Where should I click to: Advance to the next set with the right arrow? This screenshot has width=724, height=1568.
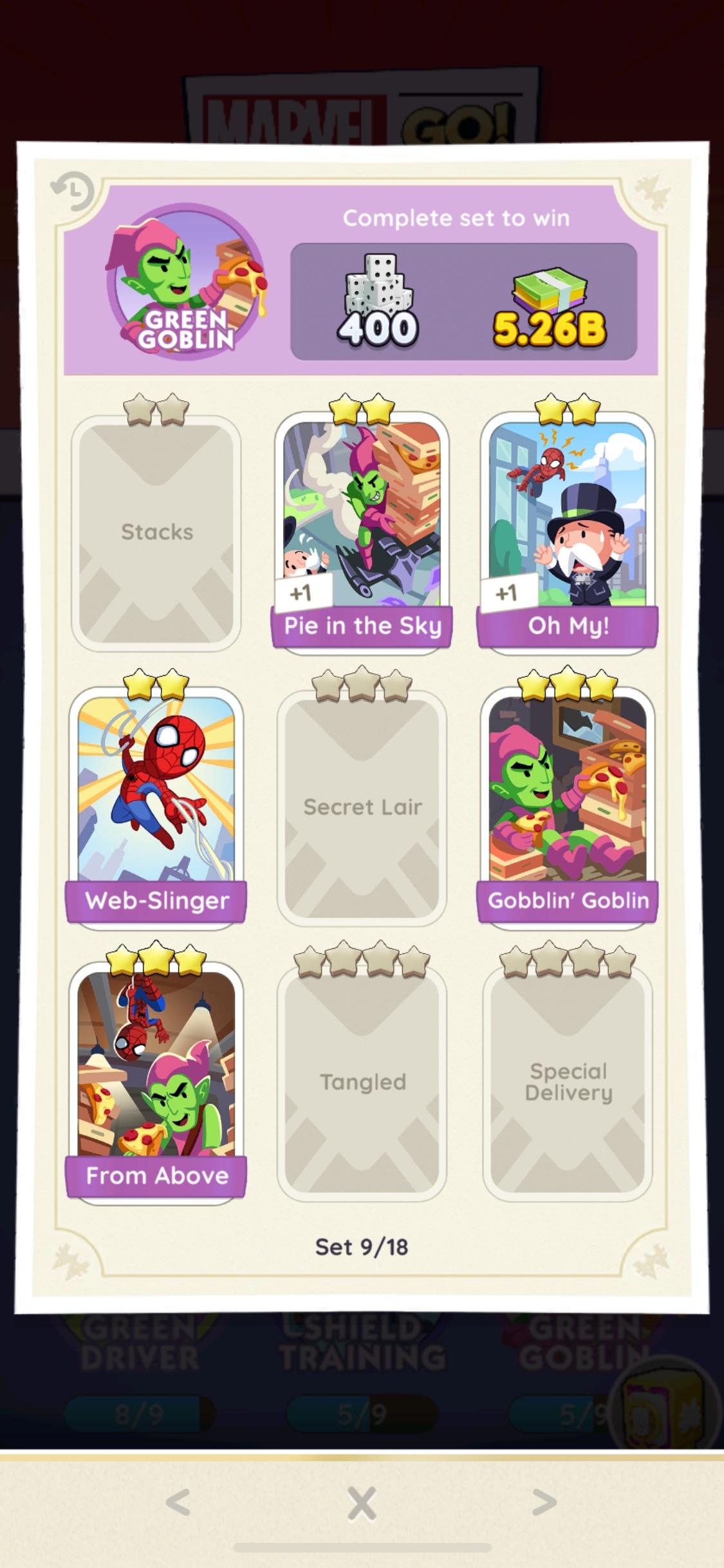pos(543,1502)
